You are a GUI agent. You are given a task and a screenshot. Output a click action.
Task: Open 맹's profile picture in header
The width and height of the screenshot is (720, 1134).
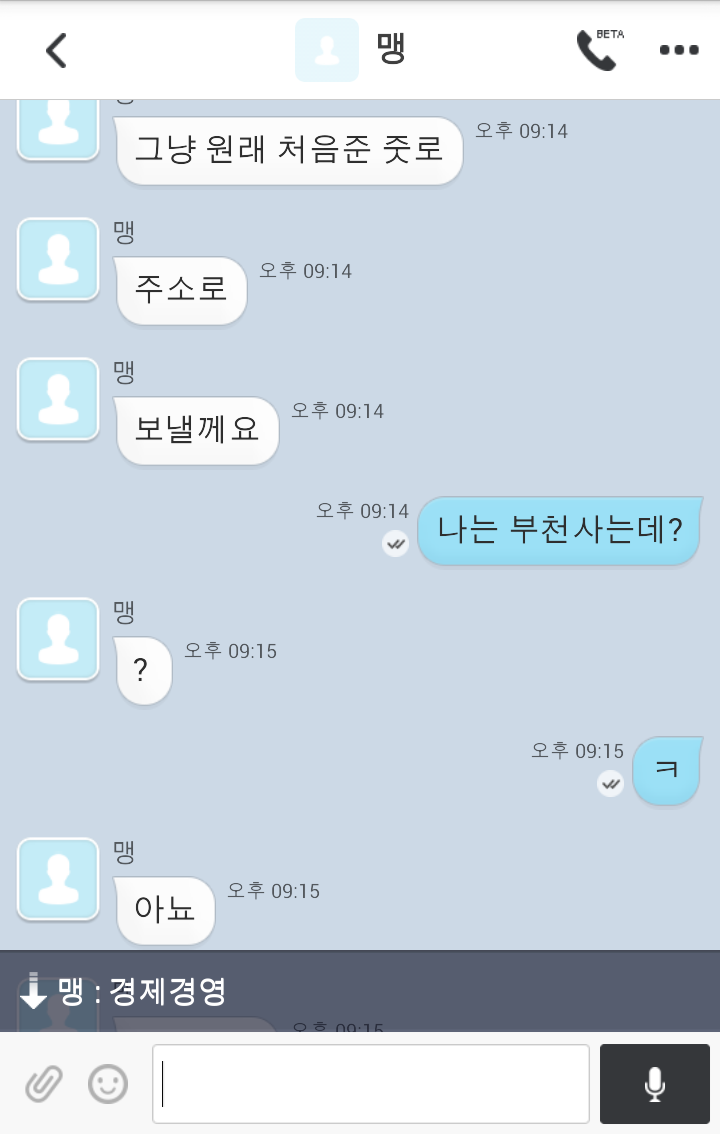pos(326,50)
